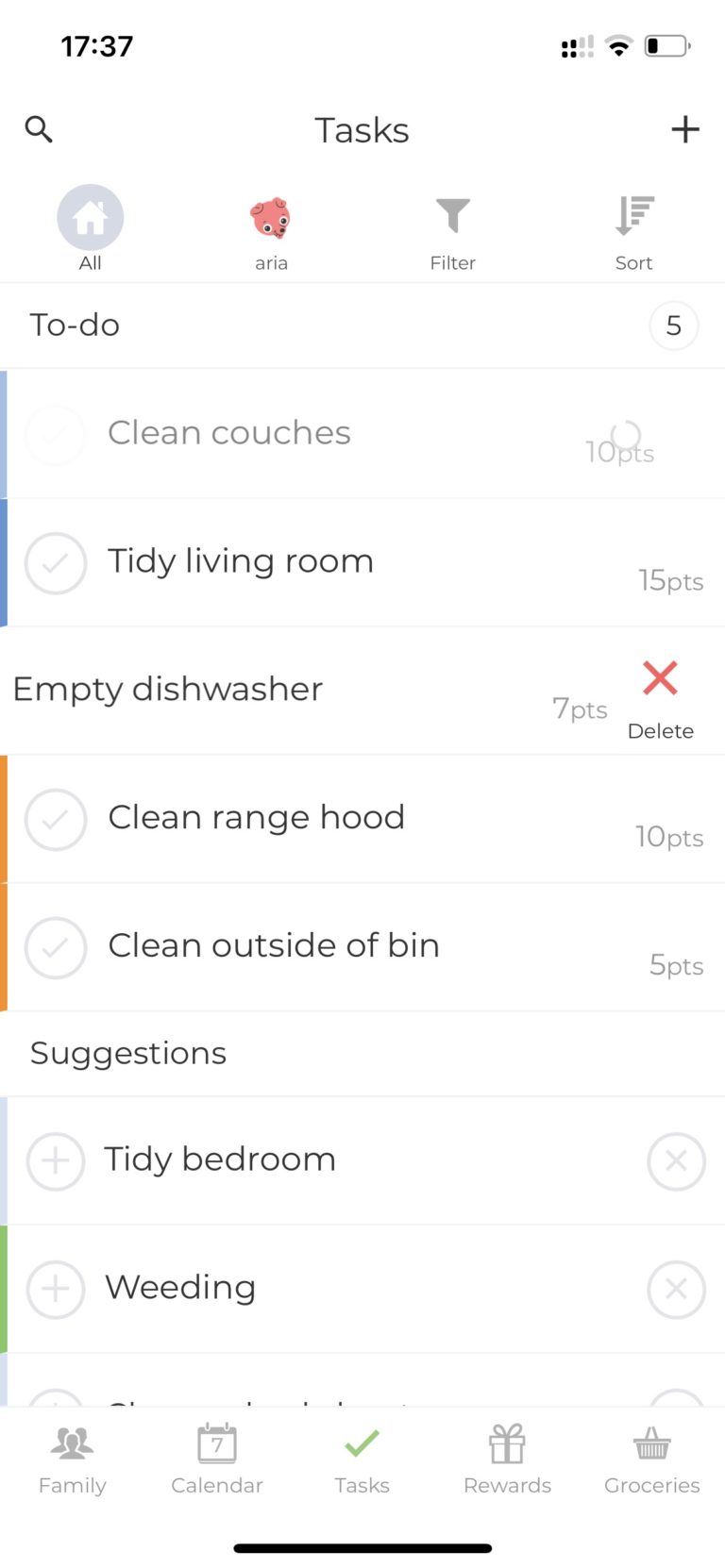Collapse the To-do section header
Screen dimensions: 725x1568
pyautogui.click(x=75, y=325)
